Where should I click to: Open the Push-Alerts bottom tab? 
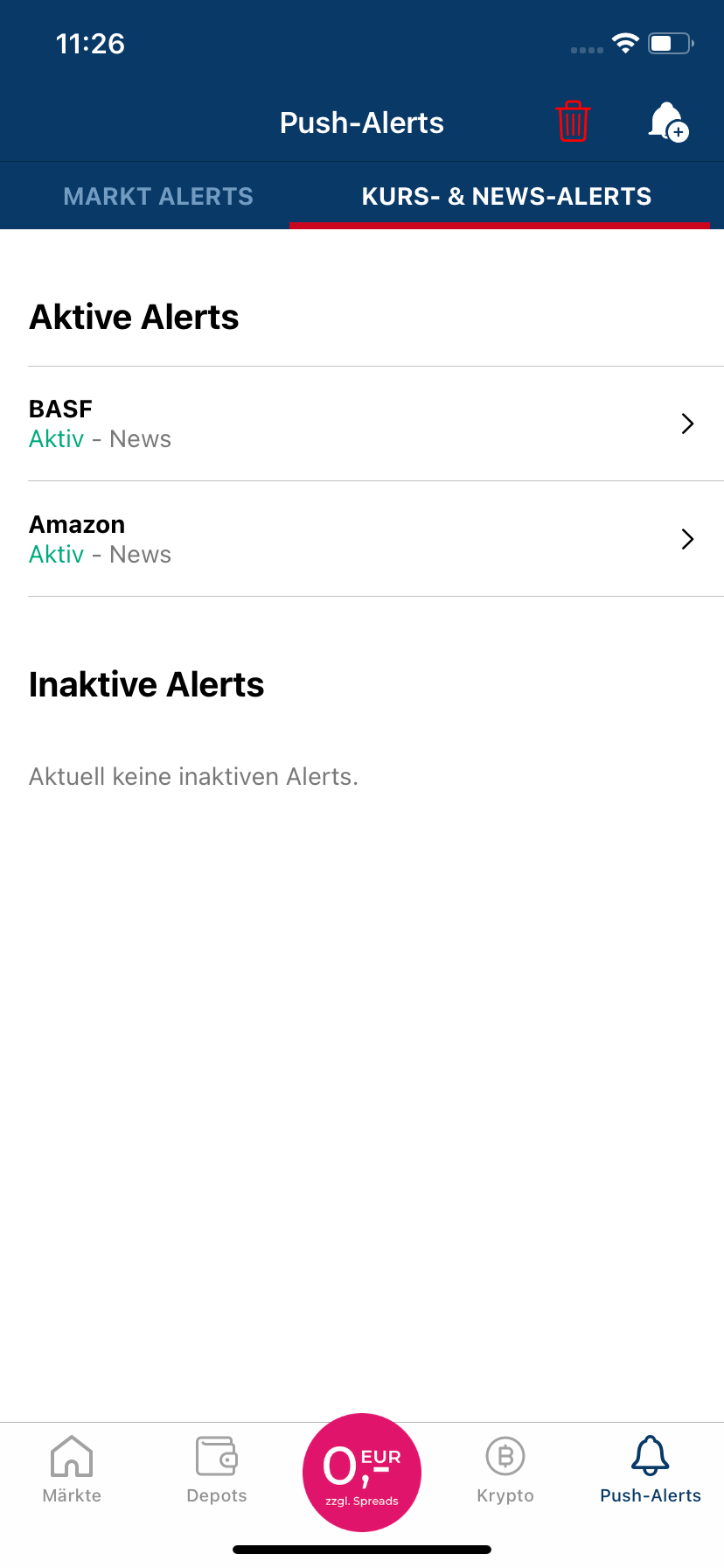(651, 1470)
